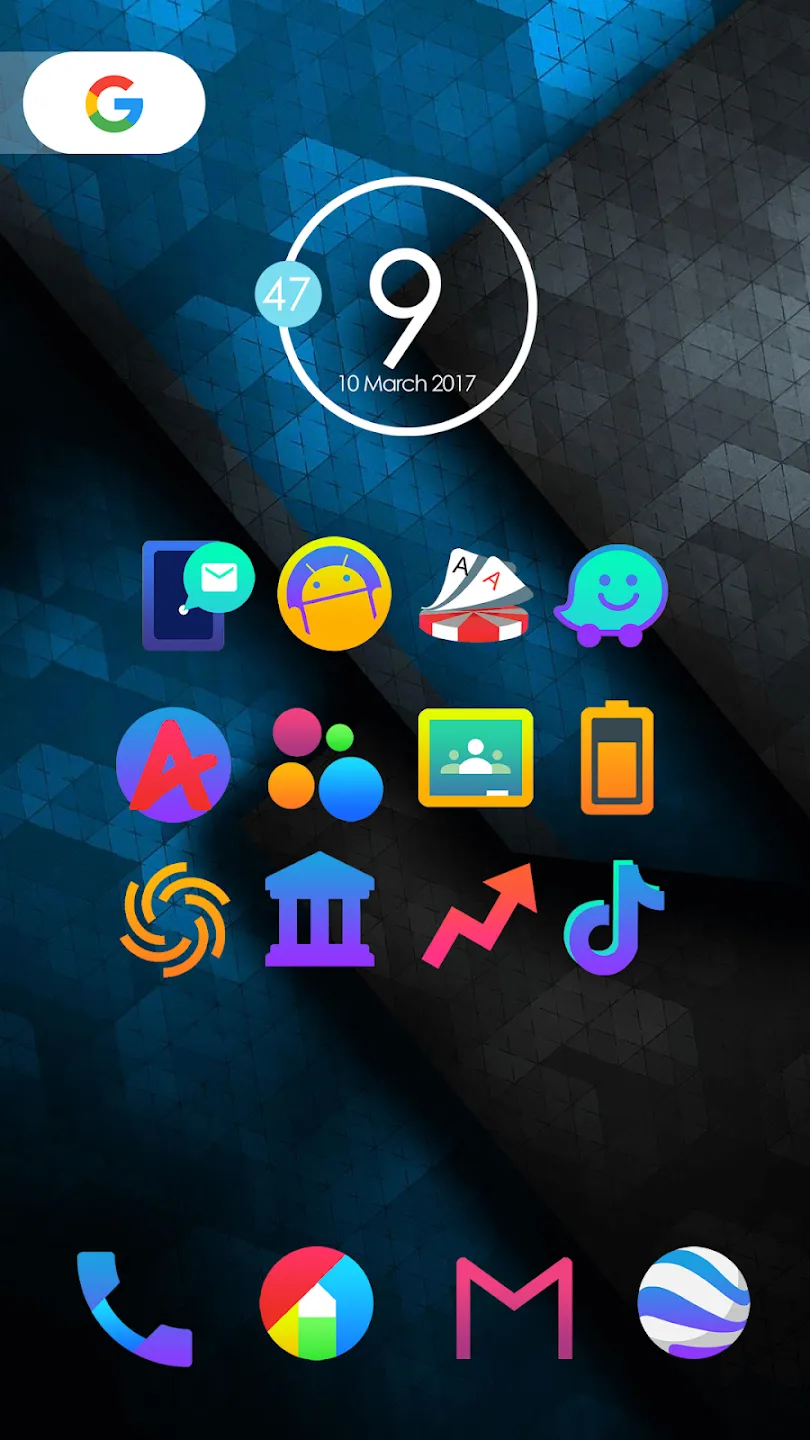Launch Google Earth

[x=693, y=1302]
